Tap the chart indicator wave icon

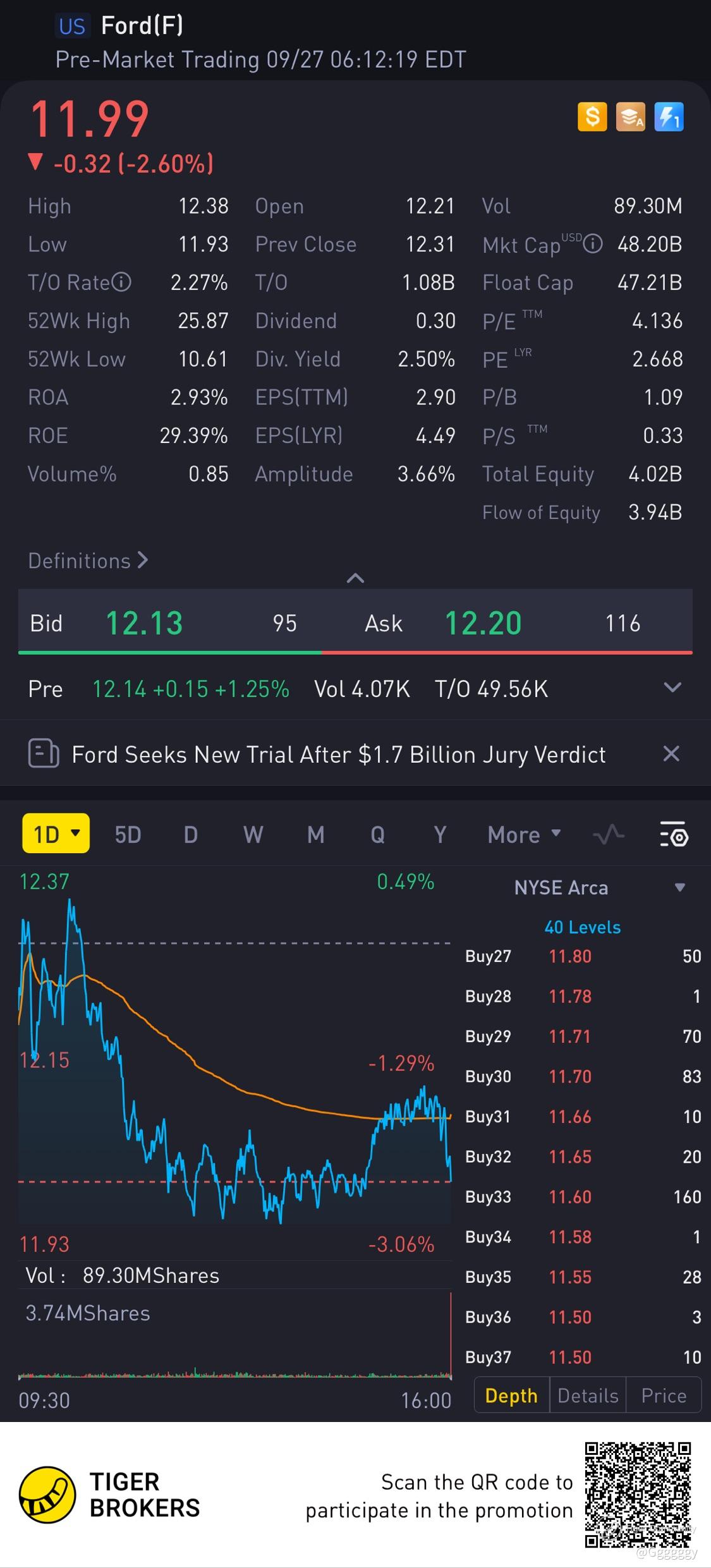[x=609, y=835]
